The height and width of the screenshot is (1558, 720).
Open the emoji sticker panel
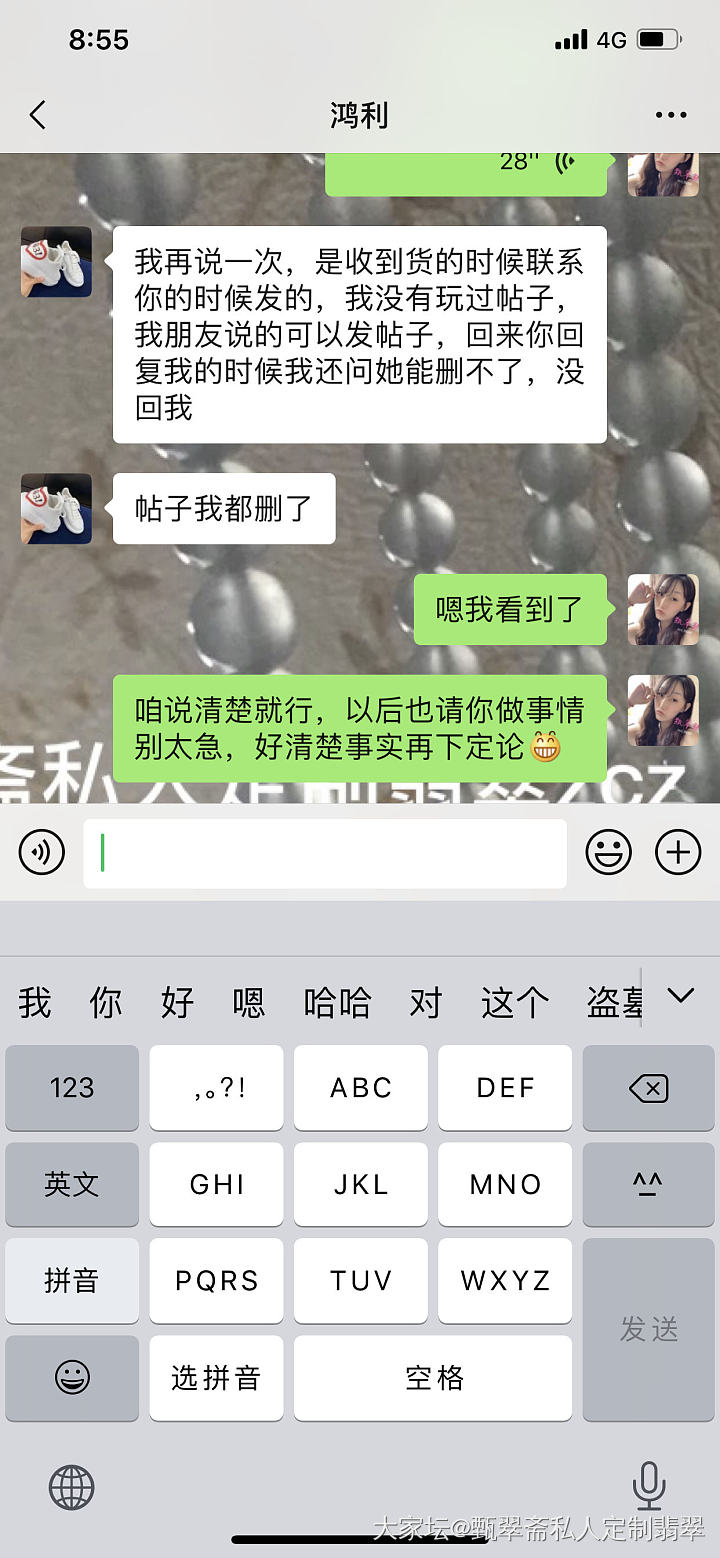[x=608, y=853]
